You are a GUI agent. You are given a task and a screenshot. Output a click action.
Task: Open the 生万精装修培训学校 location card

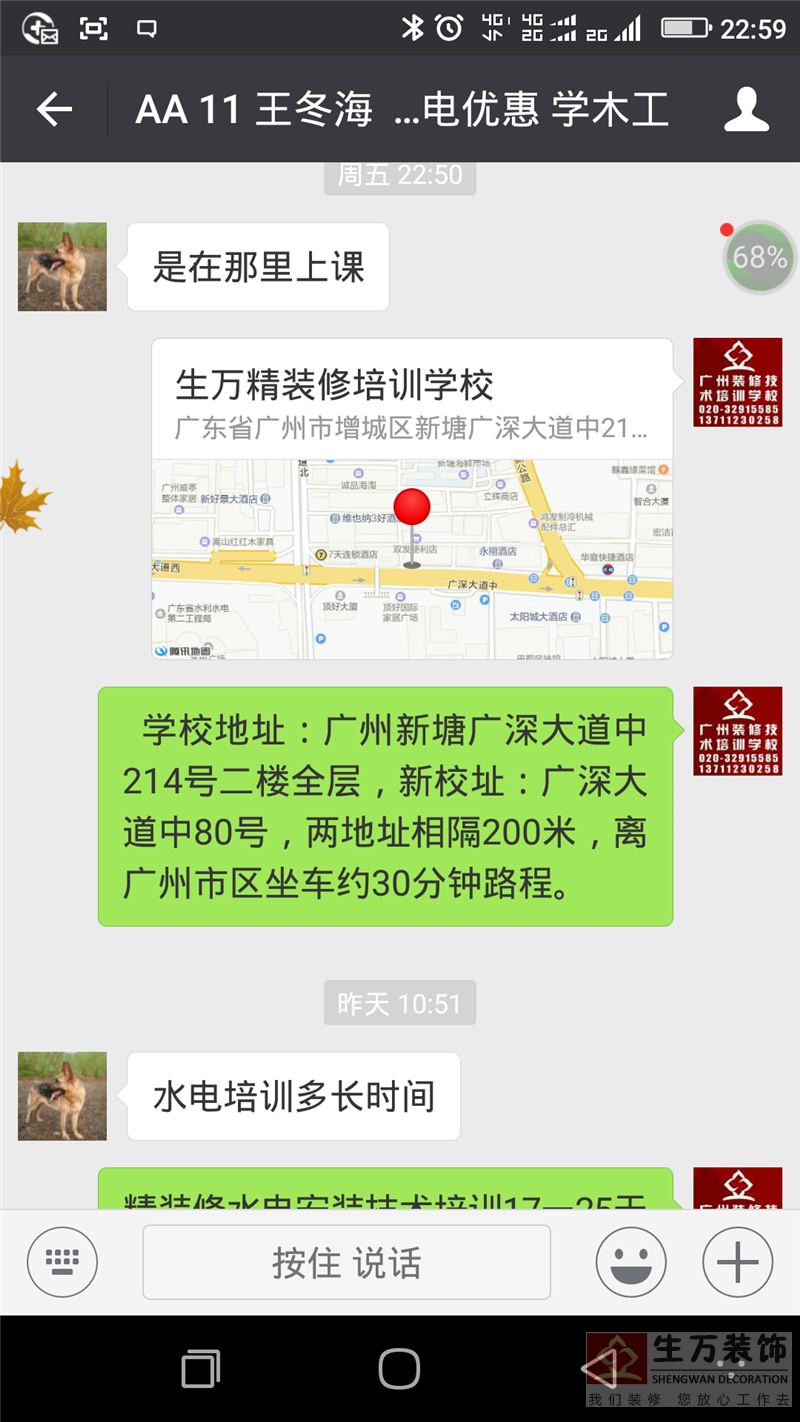412,498
